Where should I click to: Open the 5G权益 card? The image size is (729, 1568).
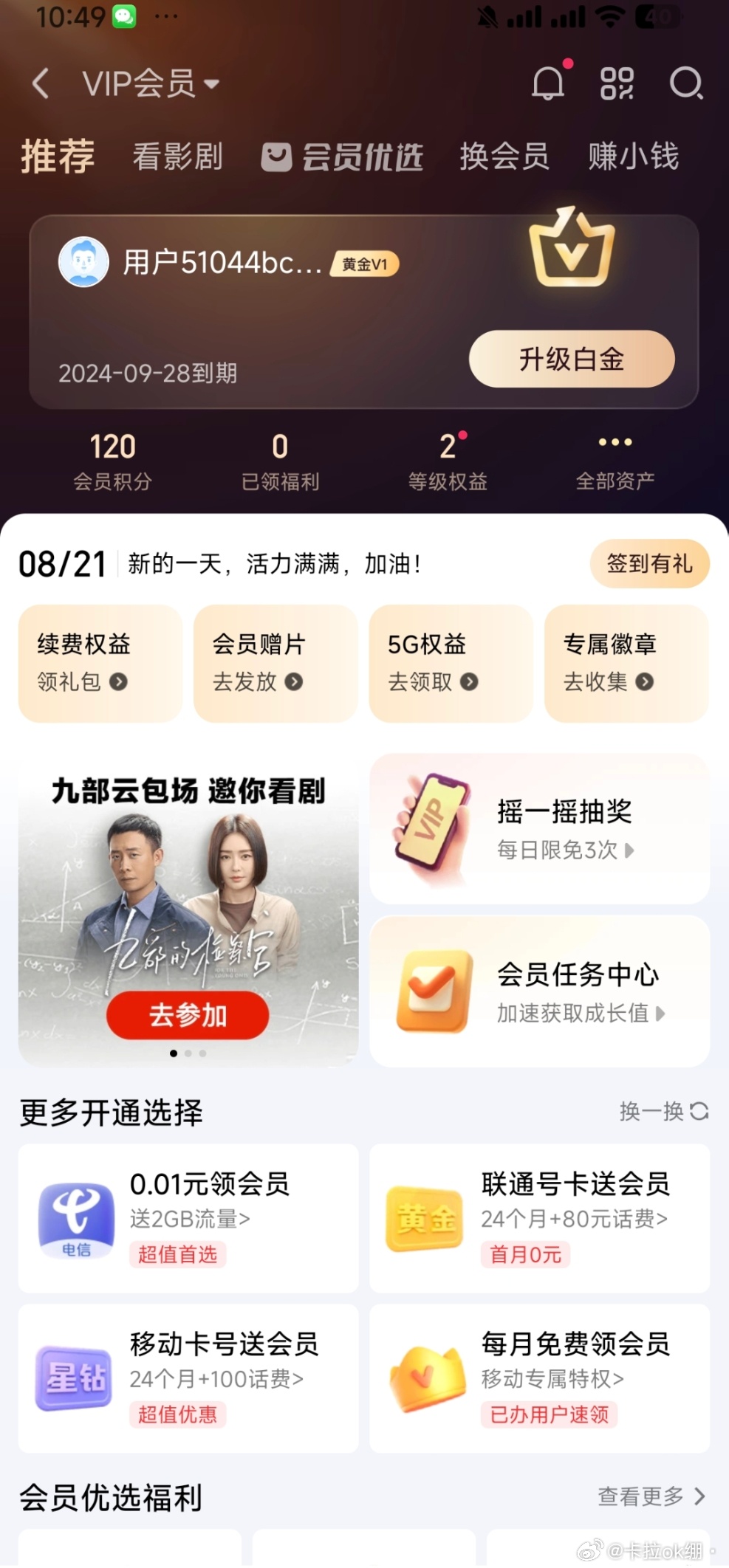coord(451,662)
